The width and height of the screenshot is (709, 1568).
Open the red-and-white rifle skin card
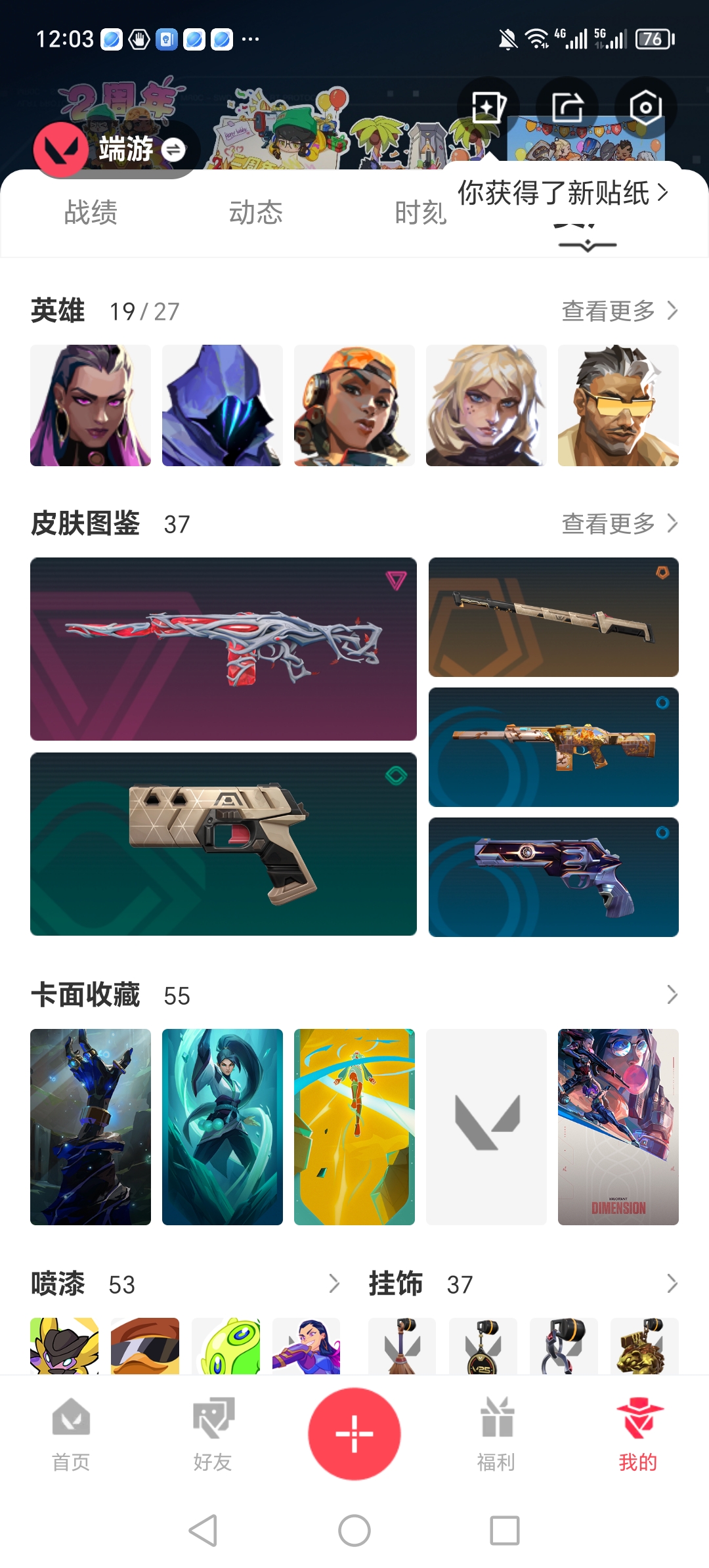pyautogui.click(x=223, y=649)
